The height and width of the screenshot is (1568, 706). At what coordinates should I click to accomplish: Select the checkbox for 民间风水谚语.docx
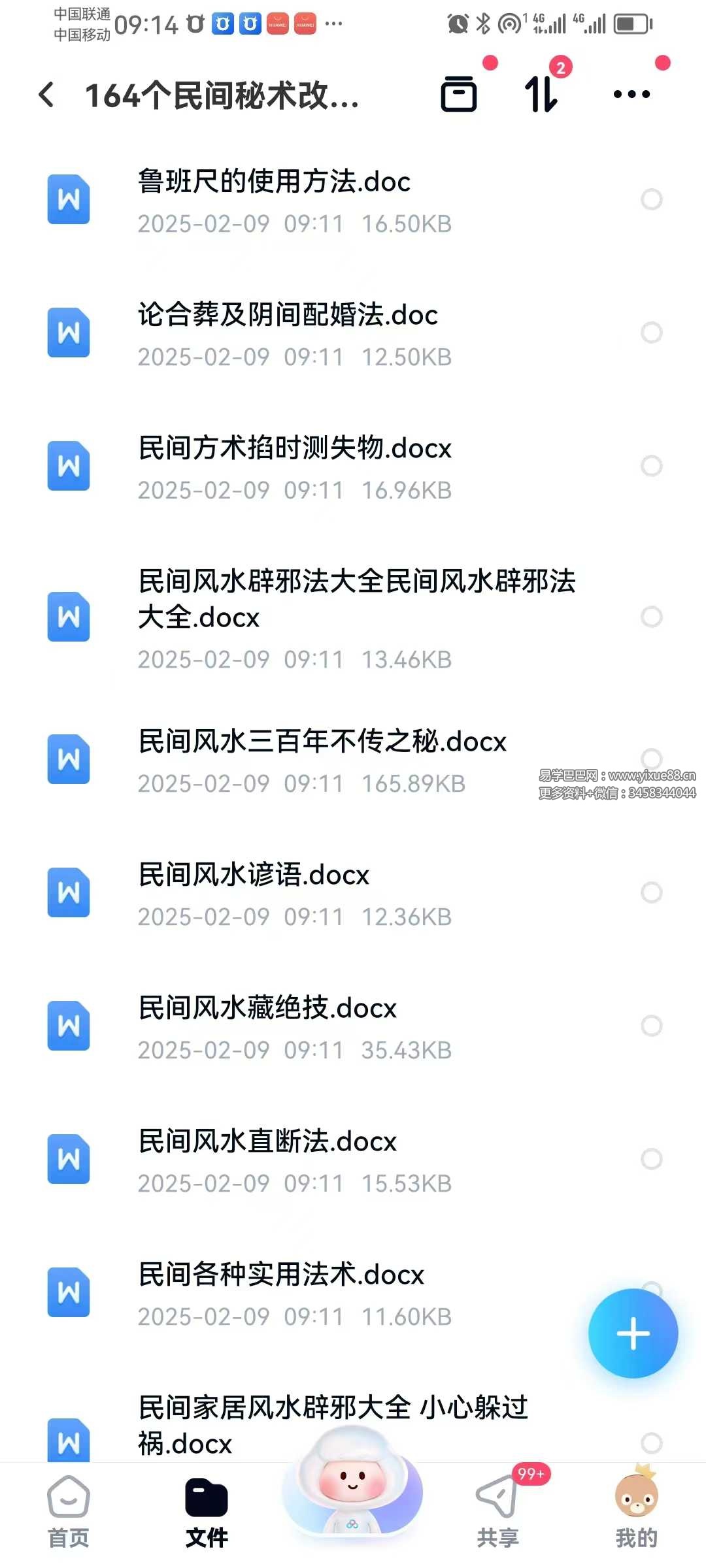pyautogui.click(x=652, y=892)
